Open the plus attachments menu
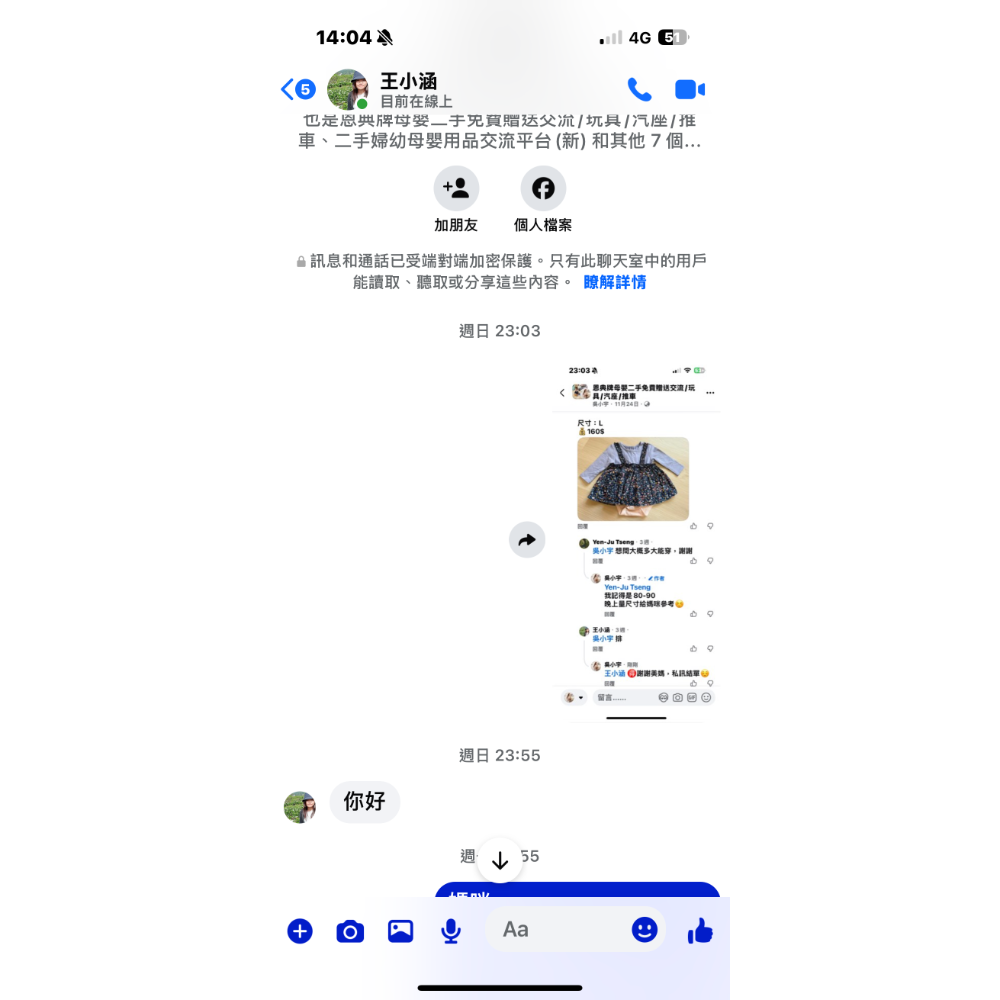The height and width of the screenshot is (1000, 1000). click(x=300, y=931)
